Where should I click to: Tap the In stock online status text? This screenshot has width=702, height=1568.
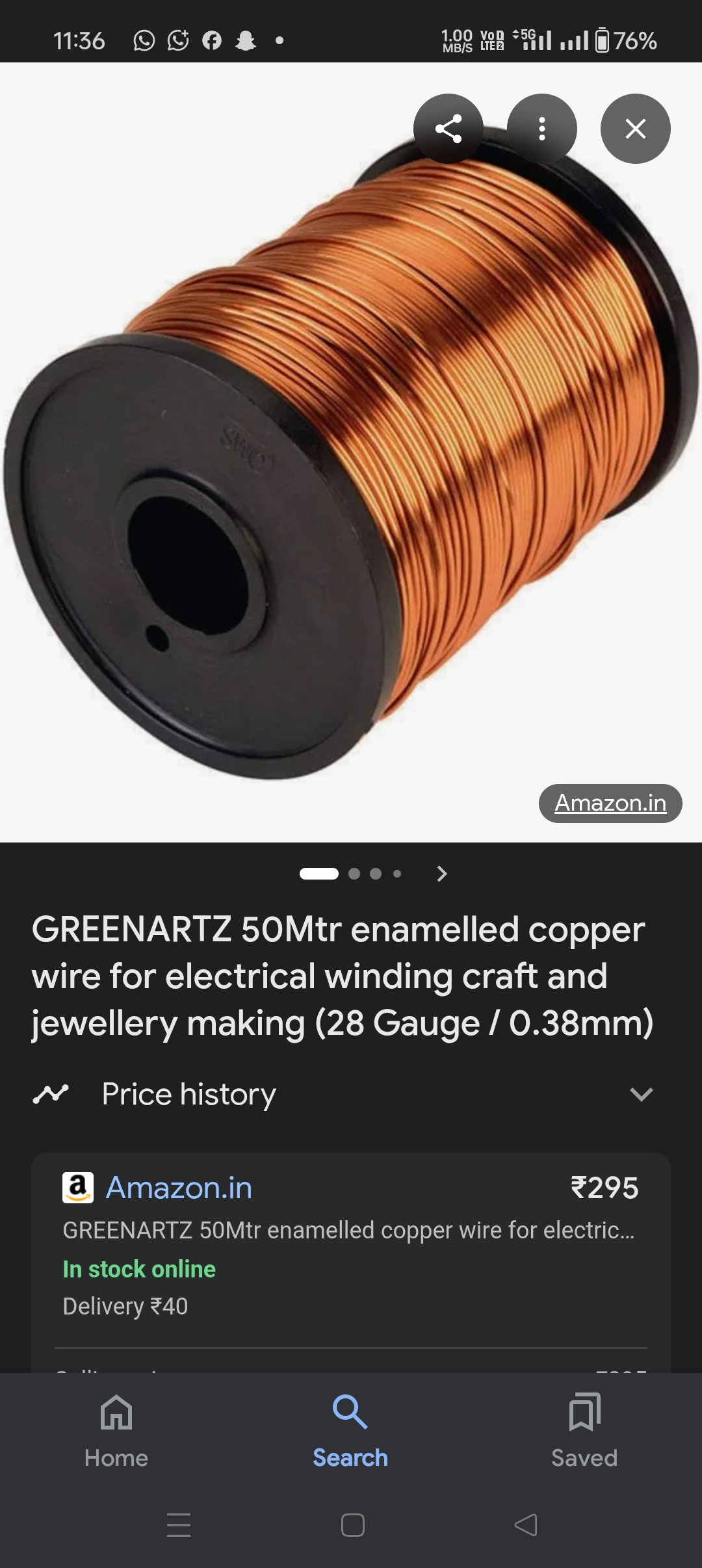point(139,1269)
